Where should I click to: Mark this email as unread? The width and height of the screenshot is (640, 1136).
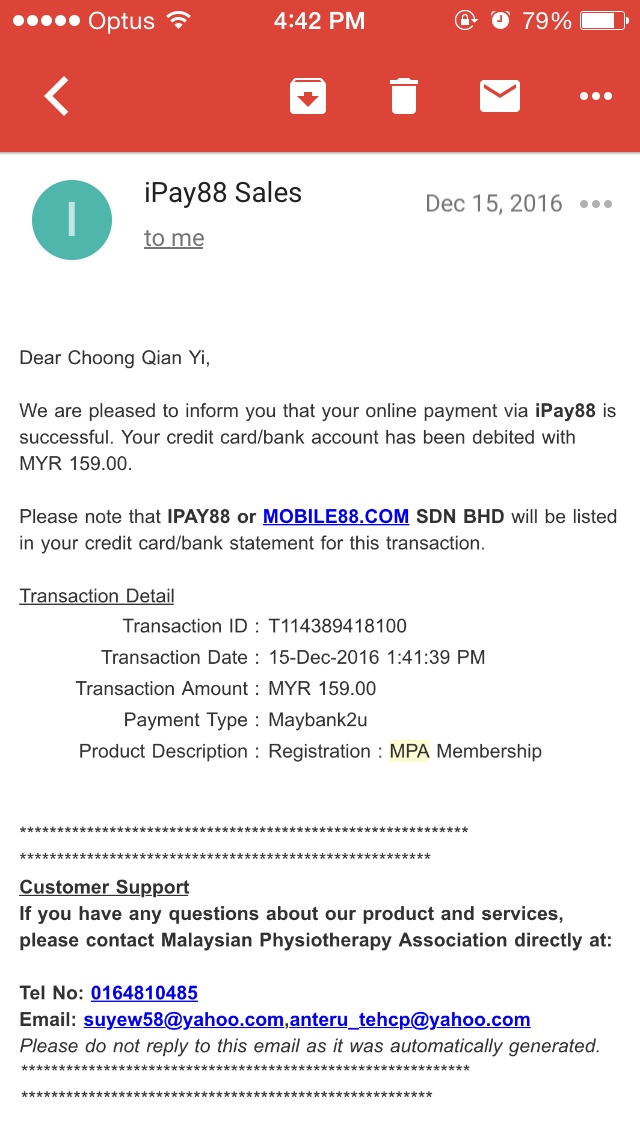[499, 96]
